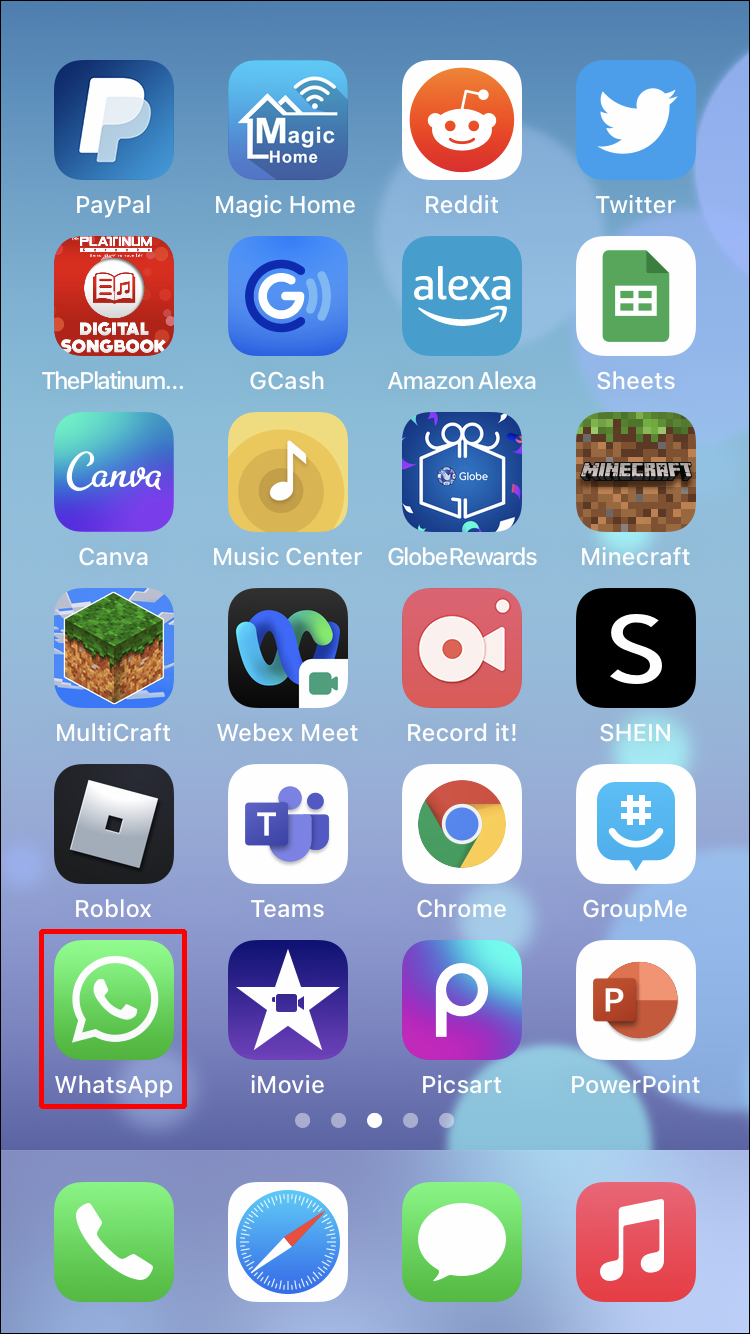Launch Chrome browser
This screenshot has width=750, height=1334.
[x=462, y=824]
